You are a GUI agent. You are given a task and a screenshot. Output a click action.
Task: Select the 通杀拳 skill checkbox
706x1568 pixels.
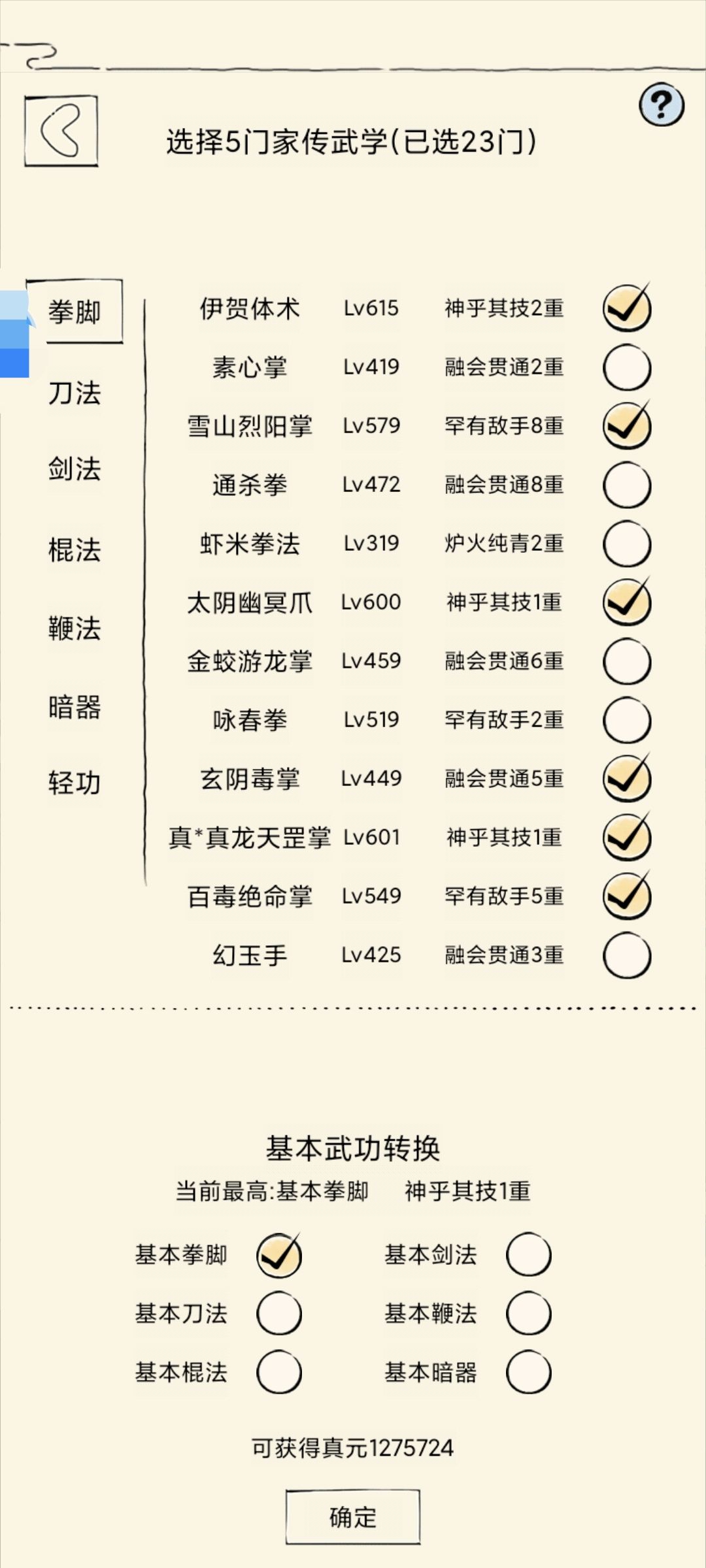[627, 485]
